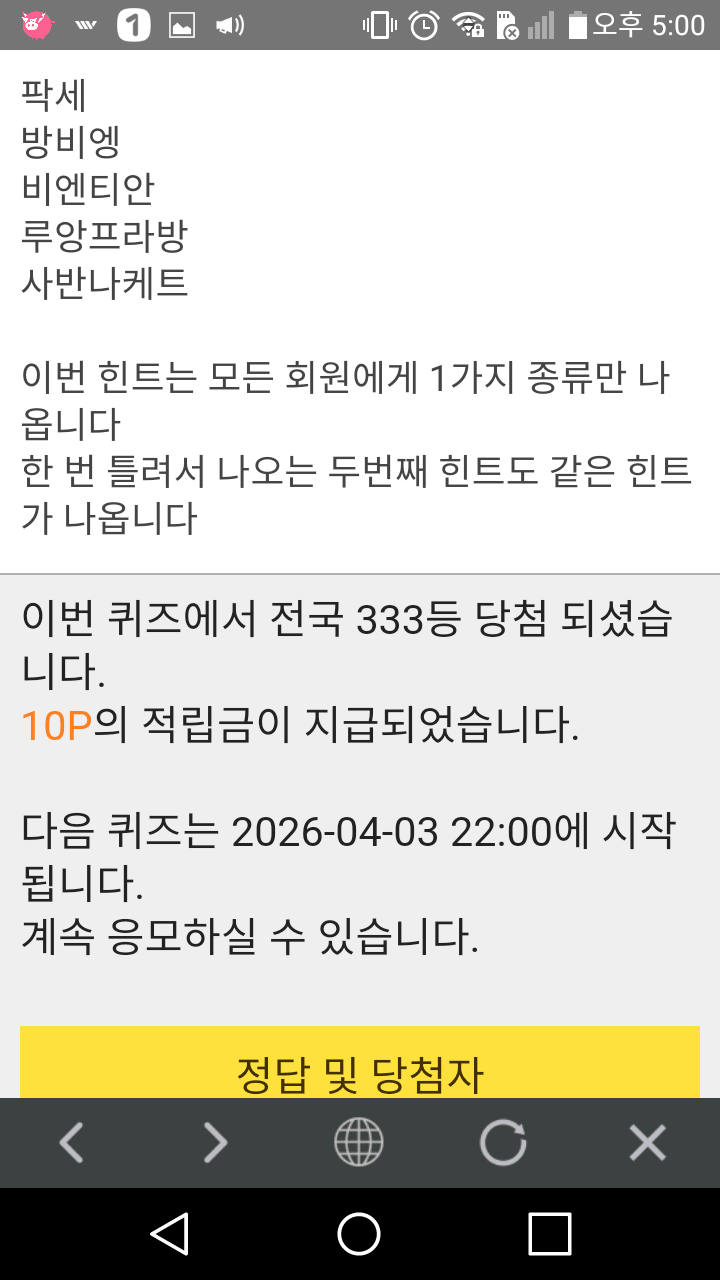The image size is (720, 1280).
Task: Open the page in external browser globe
Action: click(358, 1142)
